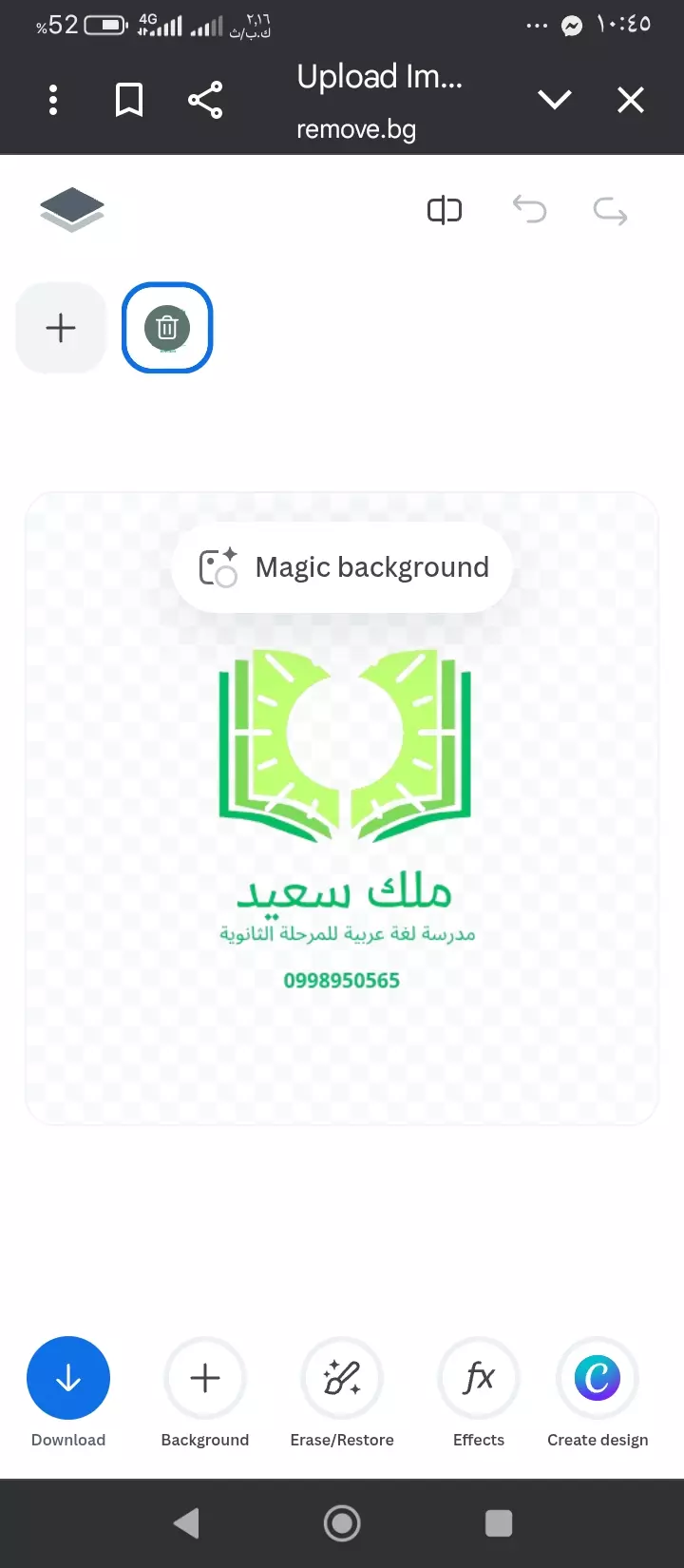Open Effects options

point(479,1378)
